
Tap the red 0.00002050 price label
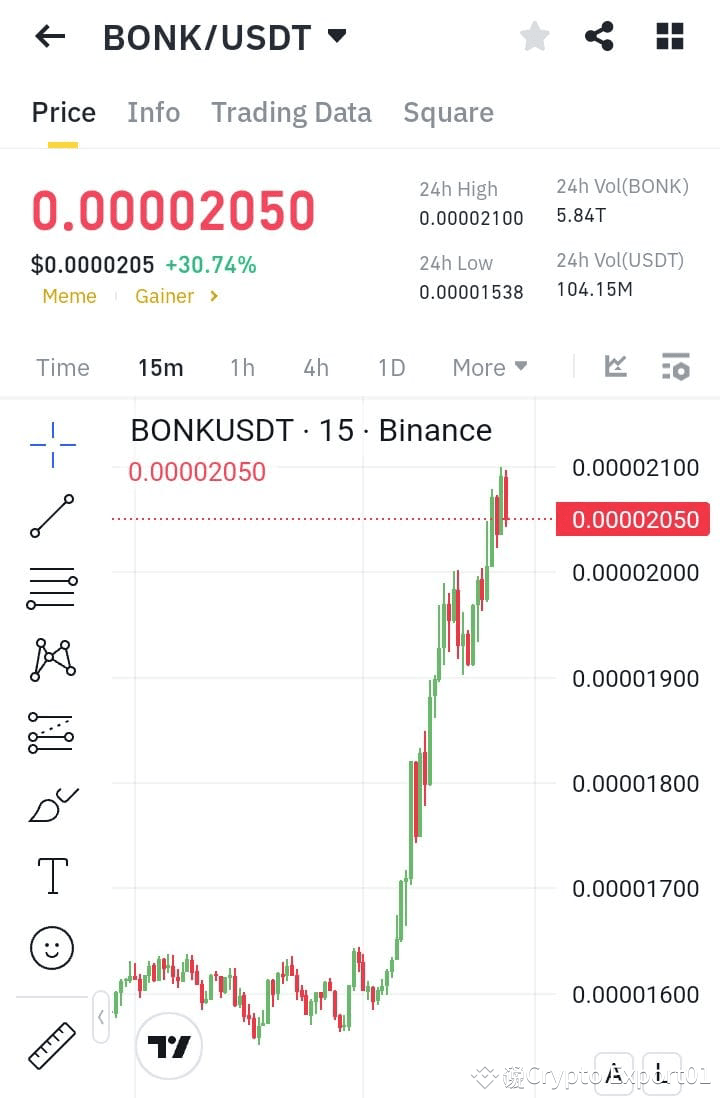tap(633, 520)
